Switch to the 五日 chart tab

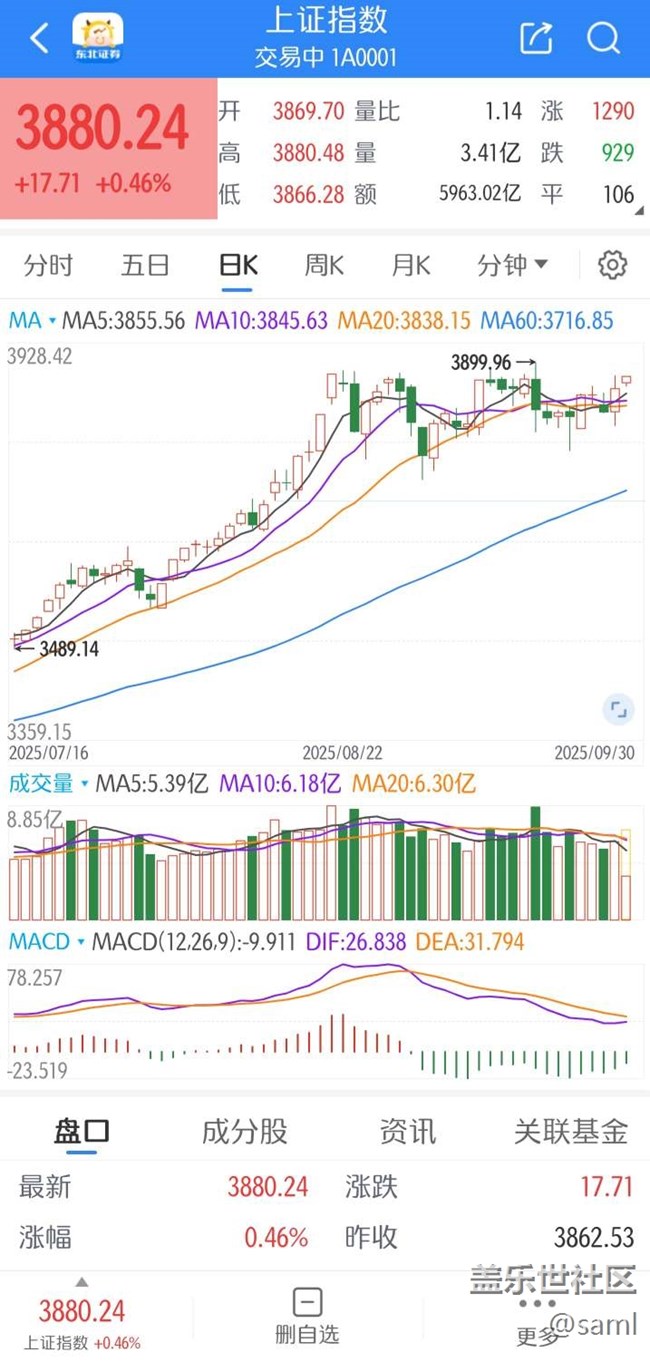[x=145, y=265]
